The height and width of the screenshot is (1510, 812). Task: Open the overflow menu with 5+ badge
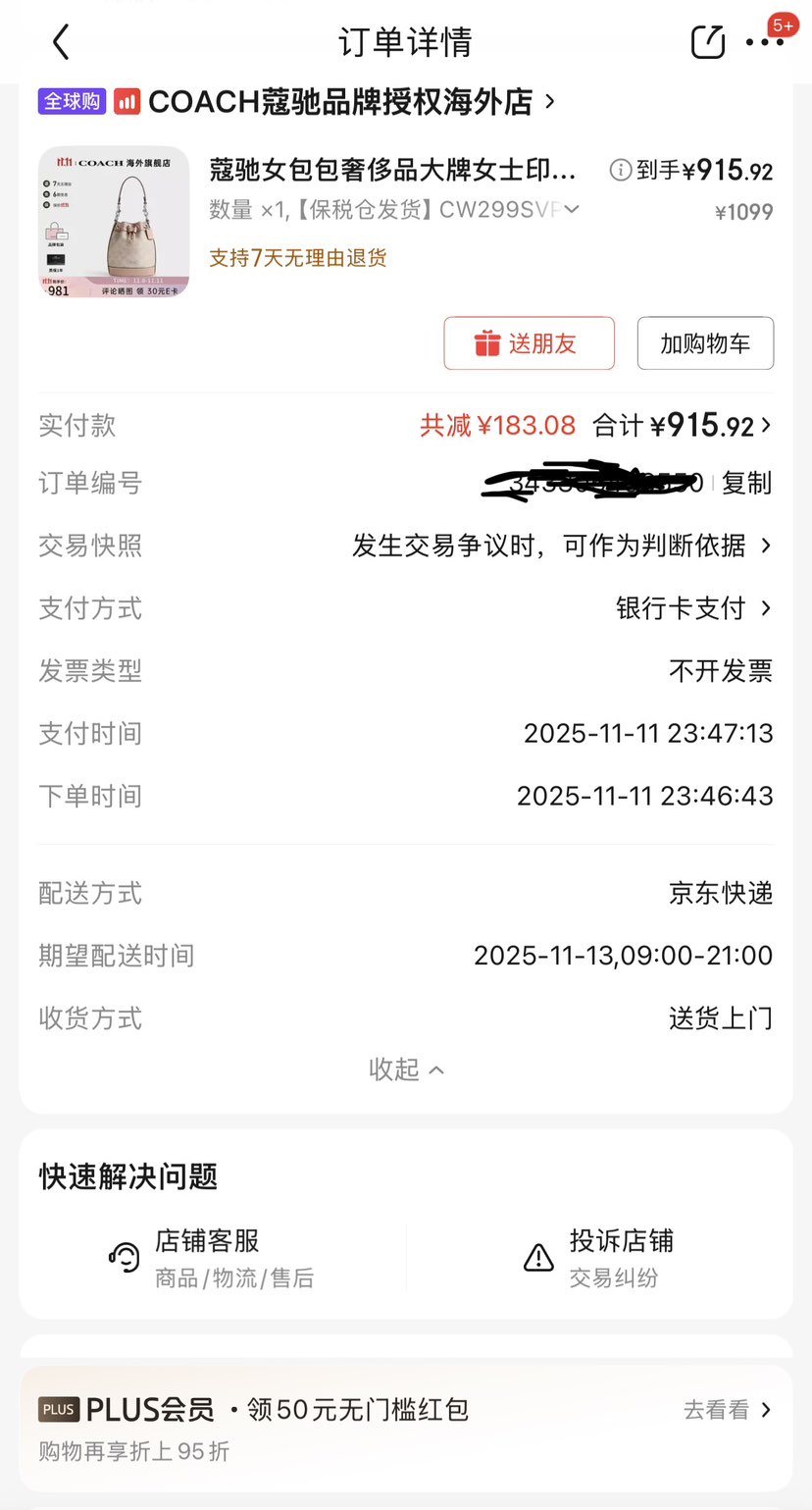click(x=766, y=42)
